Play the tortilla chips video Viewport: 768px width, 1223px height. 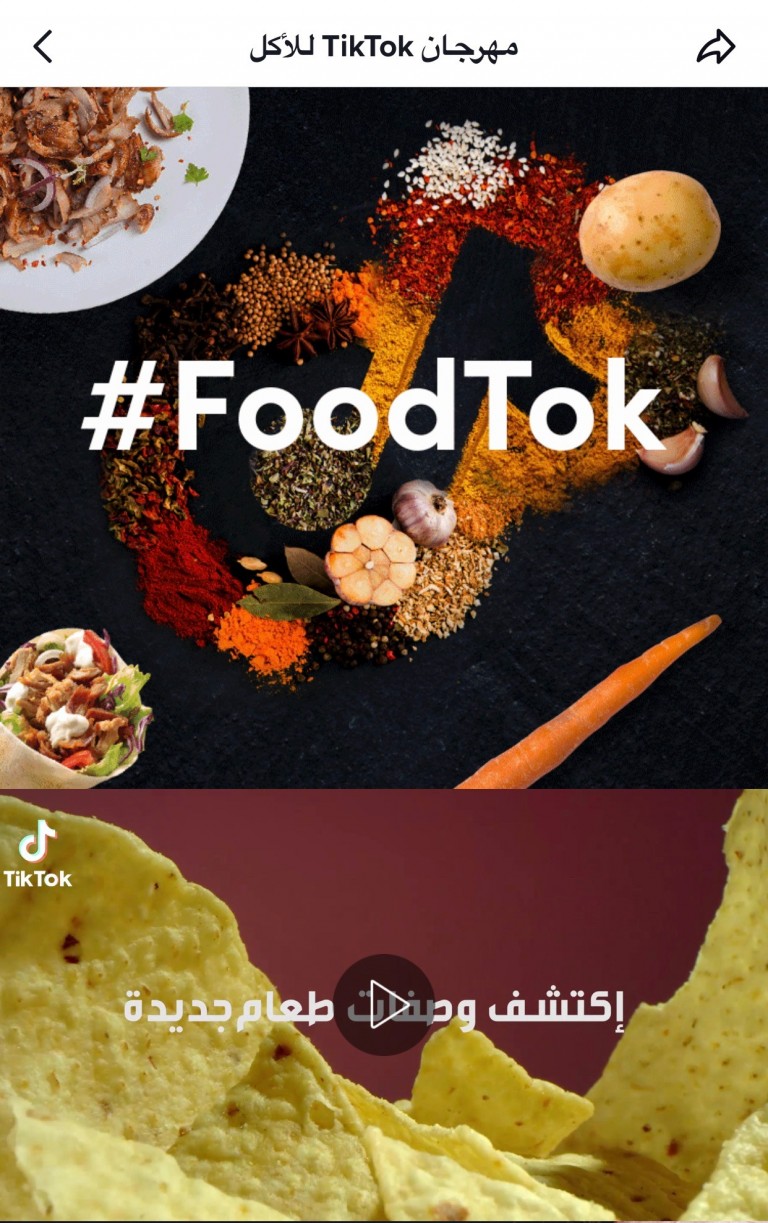pyautogui.click(x=384, y=1004)
